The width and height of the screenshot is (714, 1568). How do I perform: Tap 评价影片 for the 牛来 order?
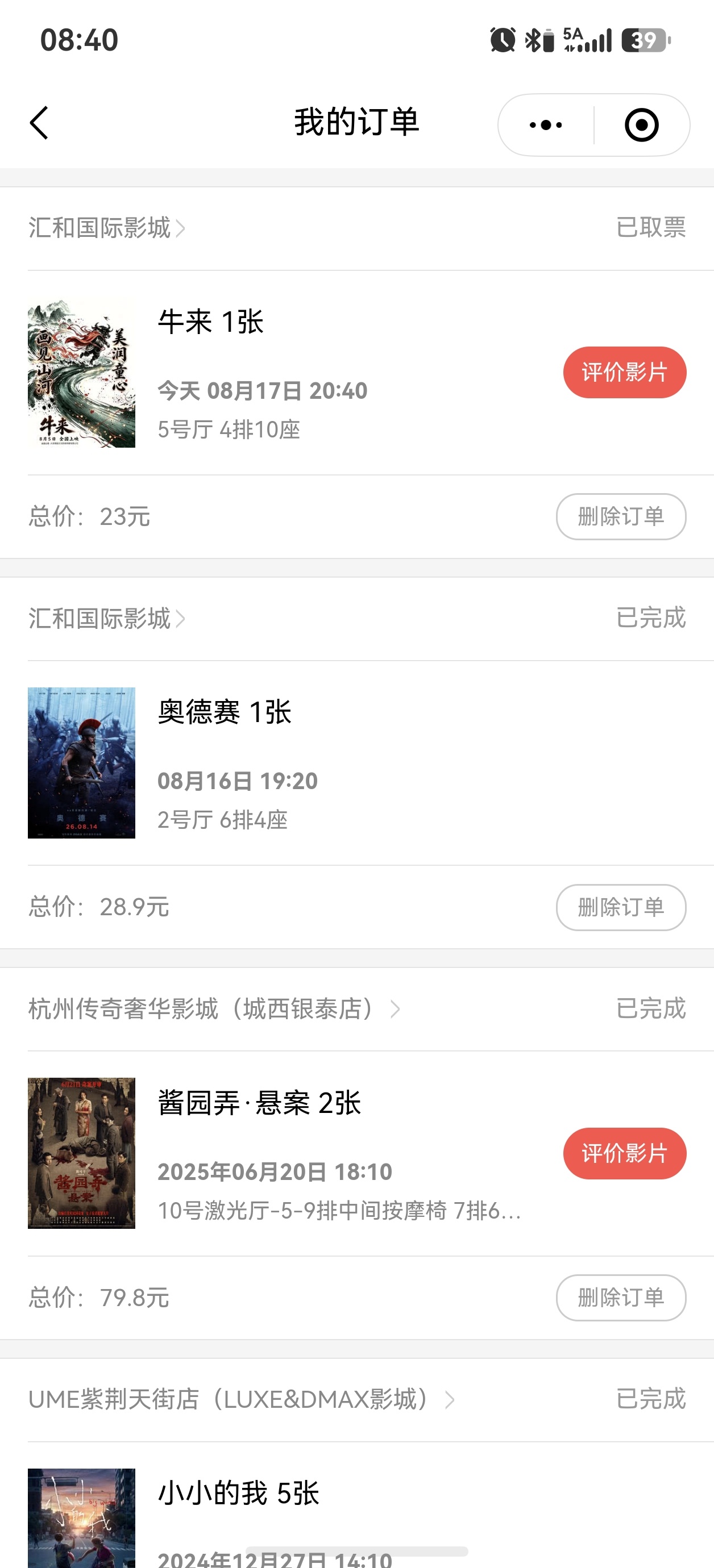tap(624, 373)
